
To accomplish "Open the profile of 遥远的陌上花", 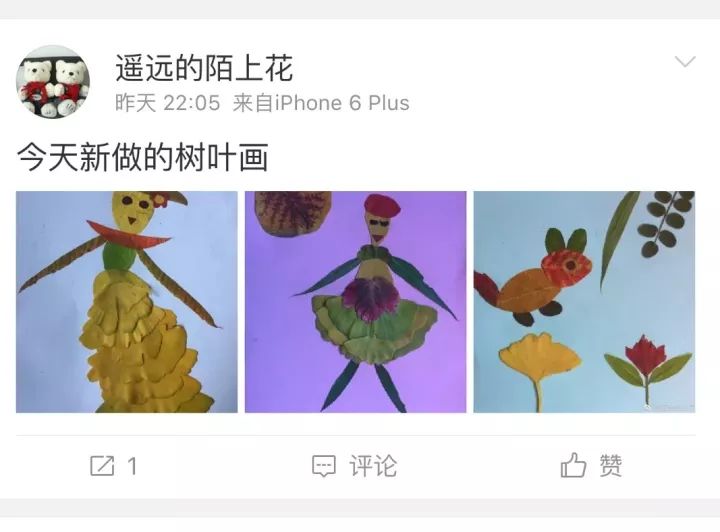I will (x=204, y=68).
